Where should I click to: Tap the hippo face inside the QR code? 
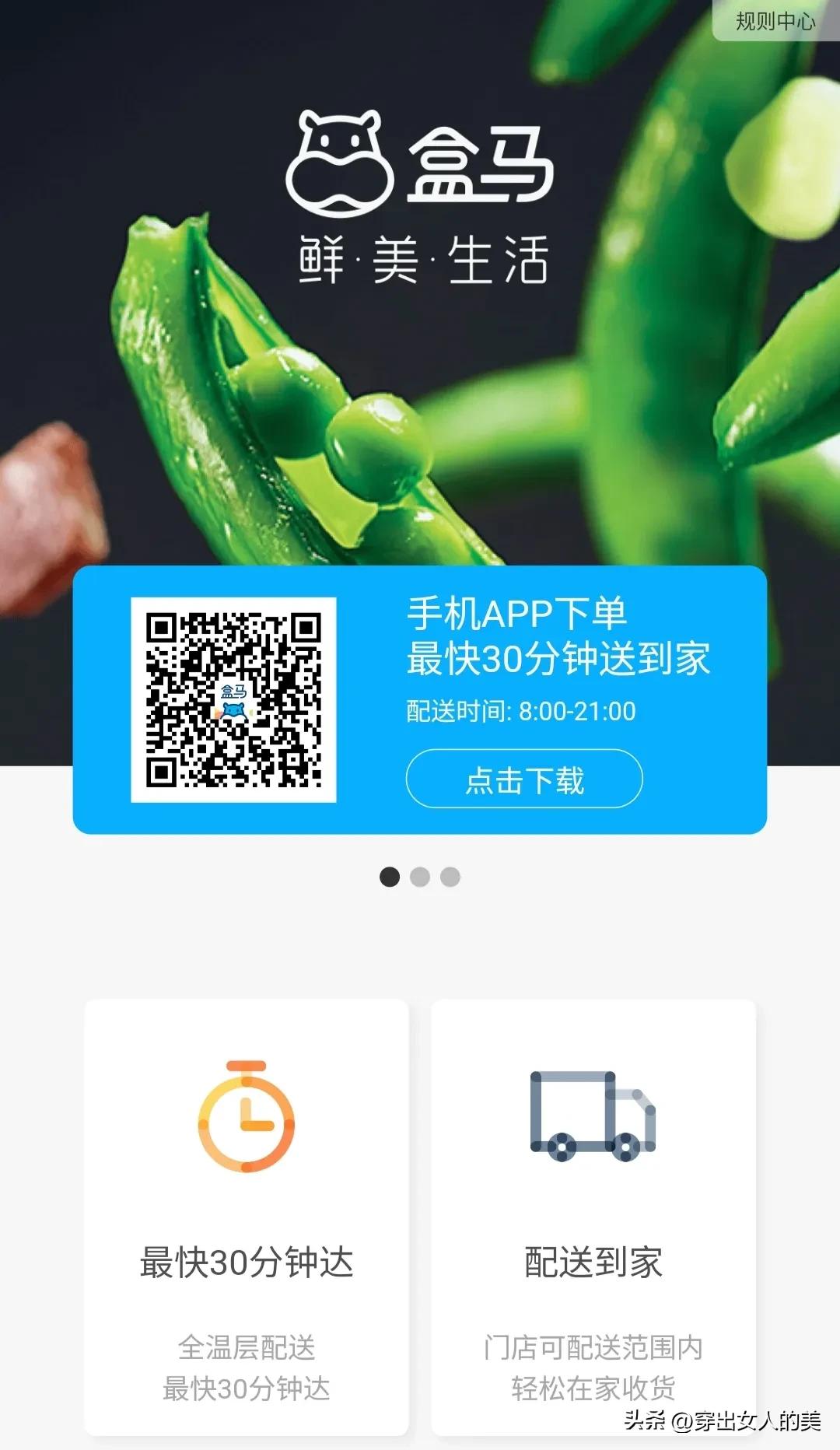(233, 708)
